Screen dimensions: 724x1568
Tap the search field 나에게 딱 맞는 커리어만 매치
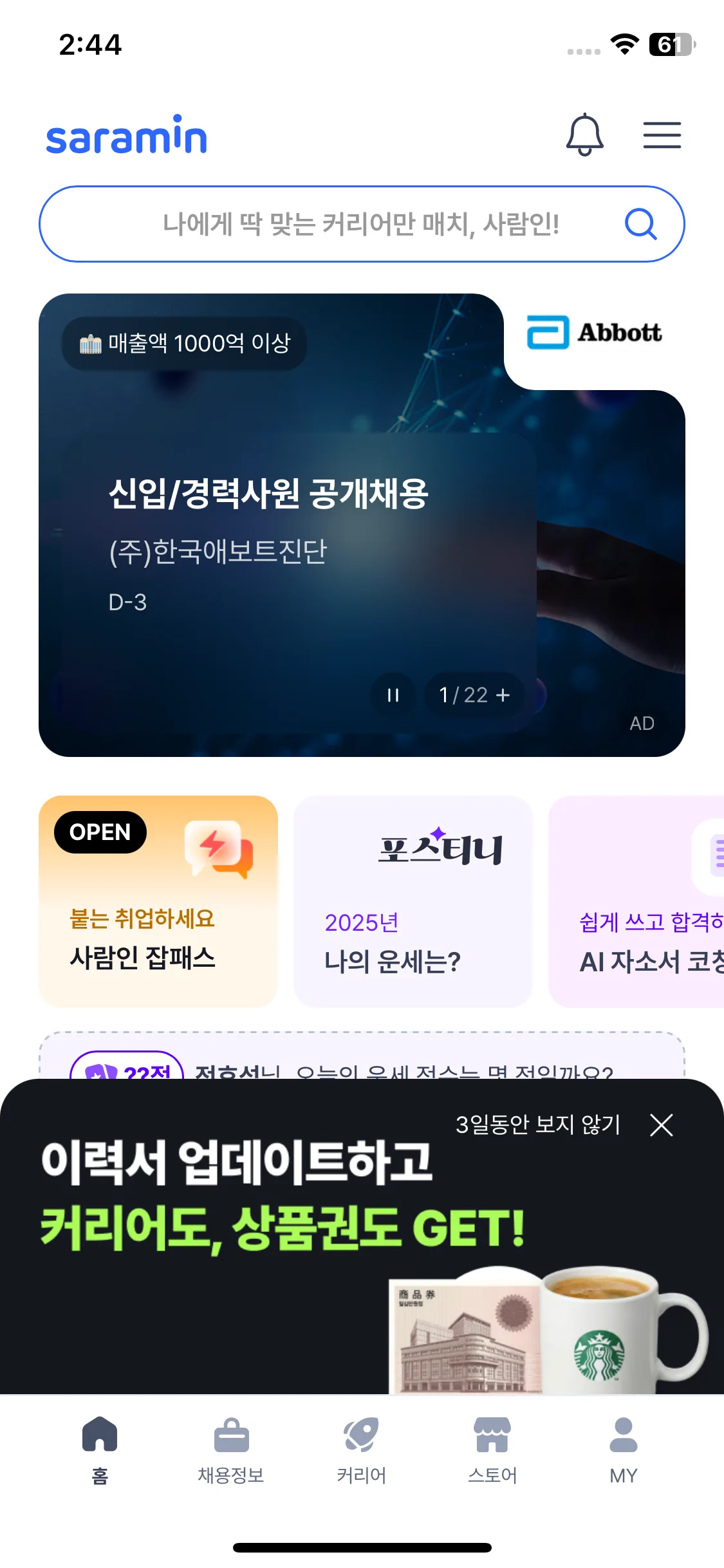(x=360, y=224)
